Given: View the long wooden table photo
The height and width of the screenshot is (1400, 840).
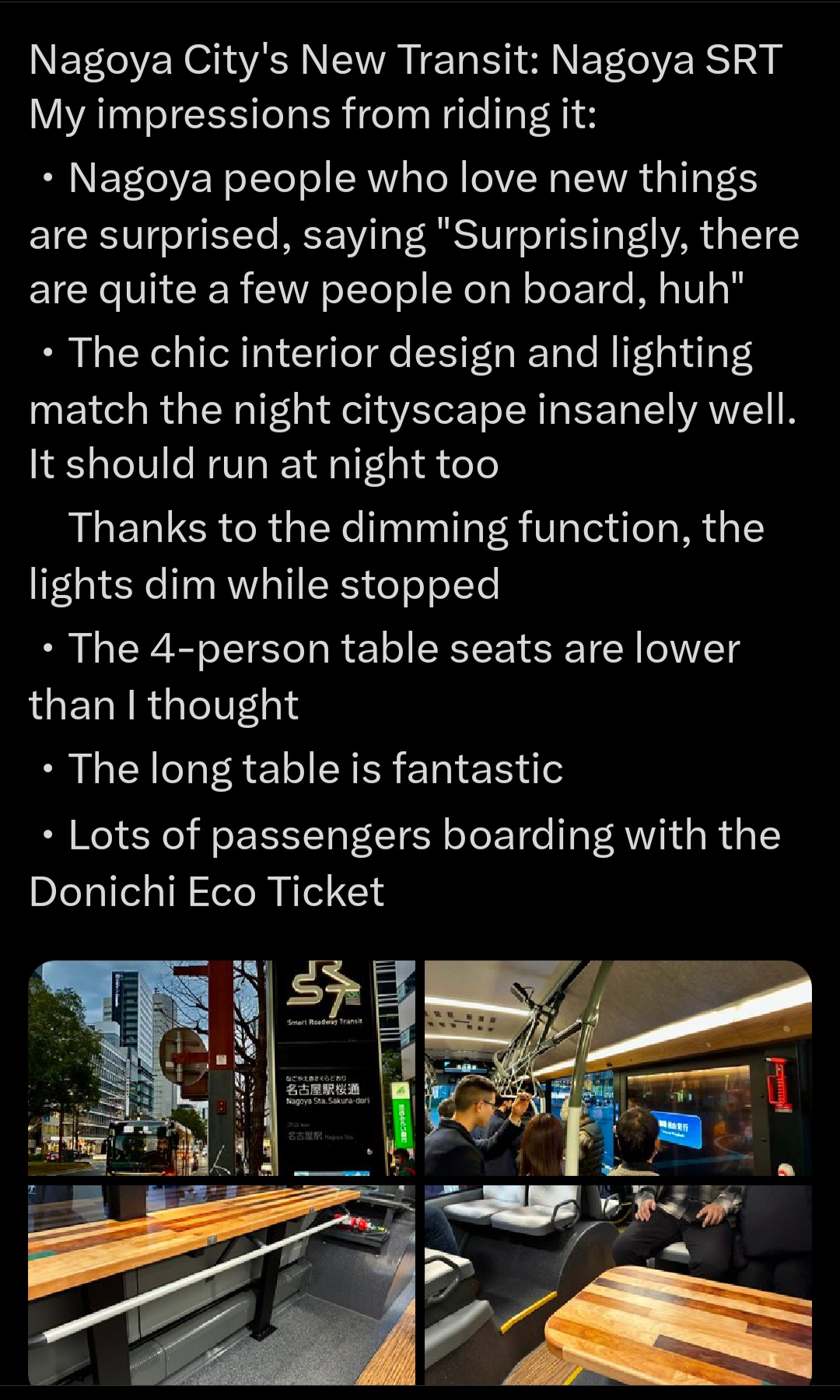Looking at the screenshot, I should tap(222, 1285).
